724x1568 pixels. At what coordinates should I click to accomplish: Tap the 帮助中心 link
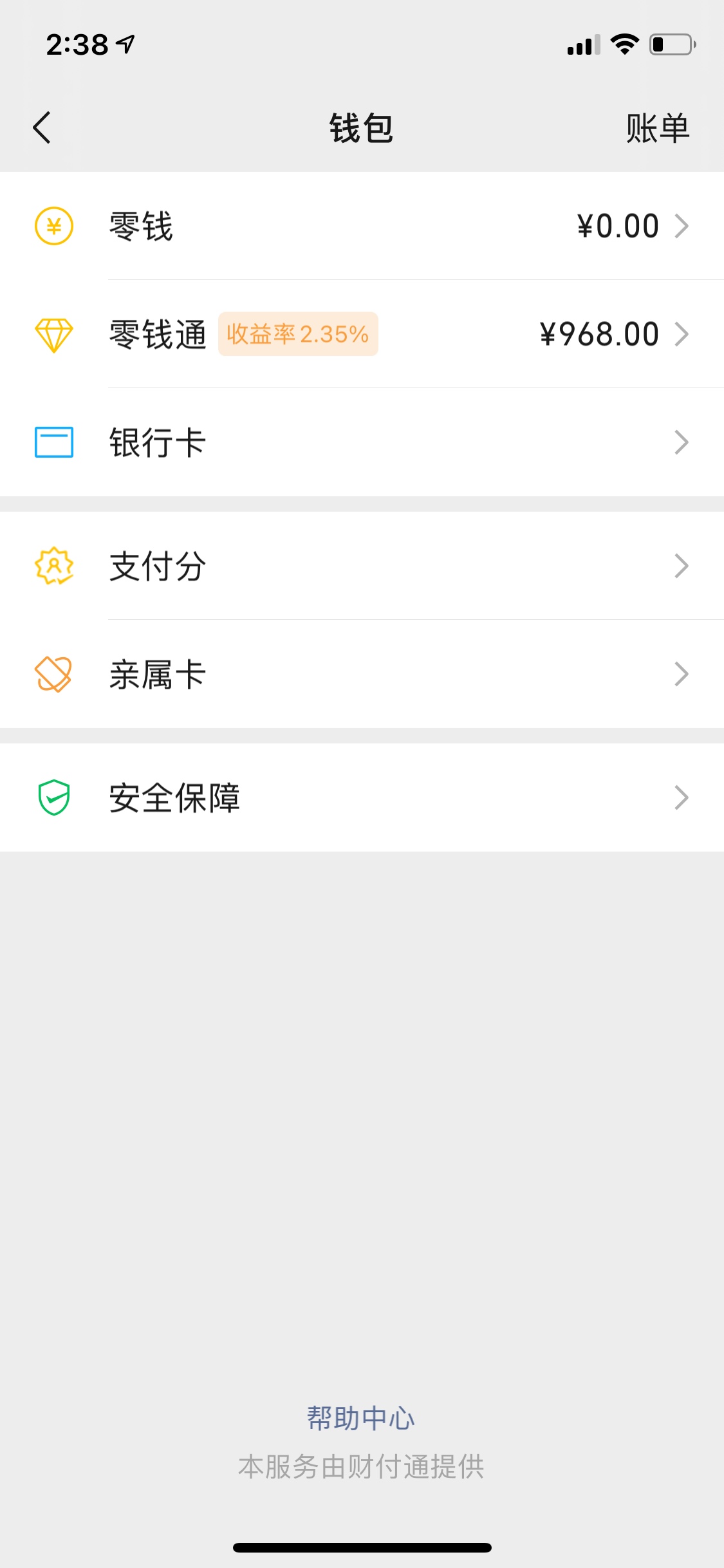pyautogui.click(x=361, y=1418)
